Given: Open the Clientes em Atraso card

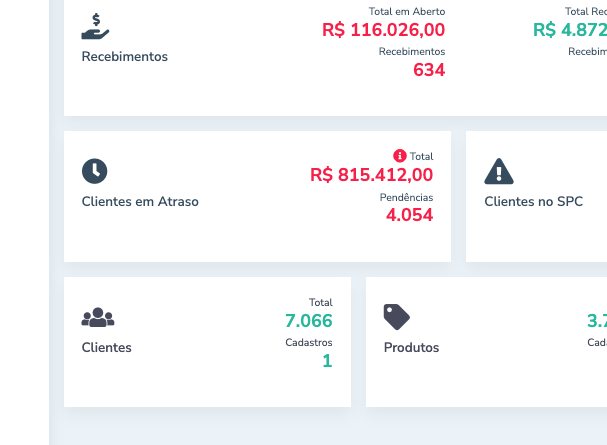Looking at the screenshot, I should 140,201.
